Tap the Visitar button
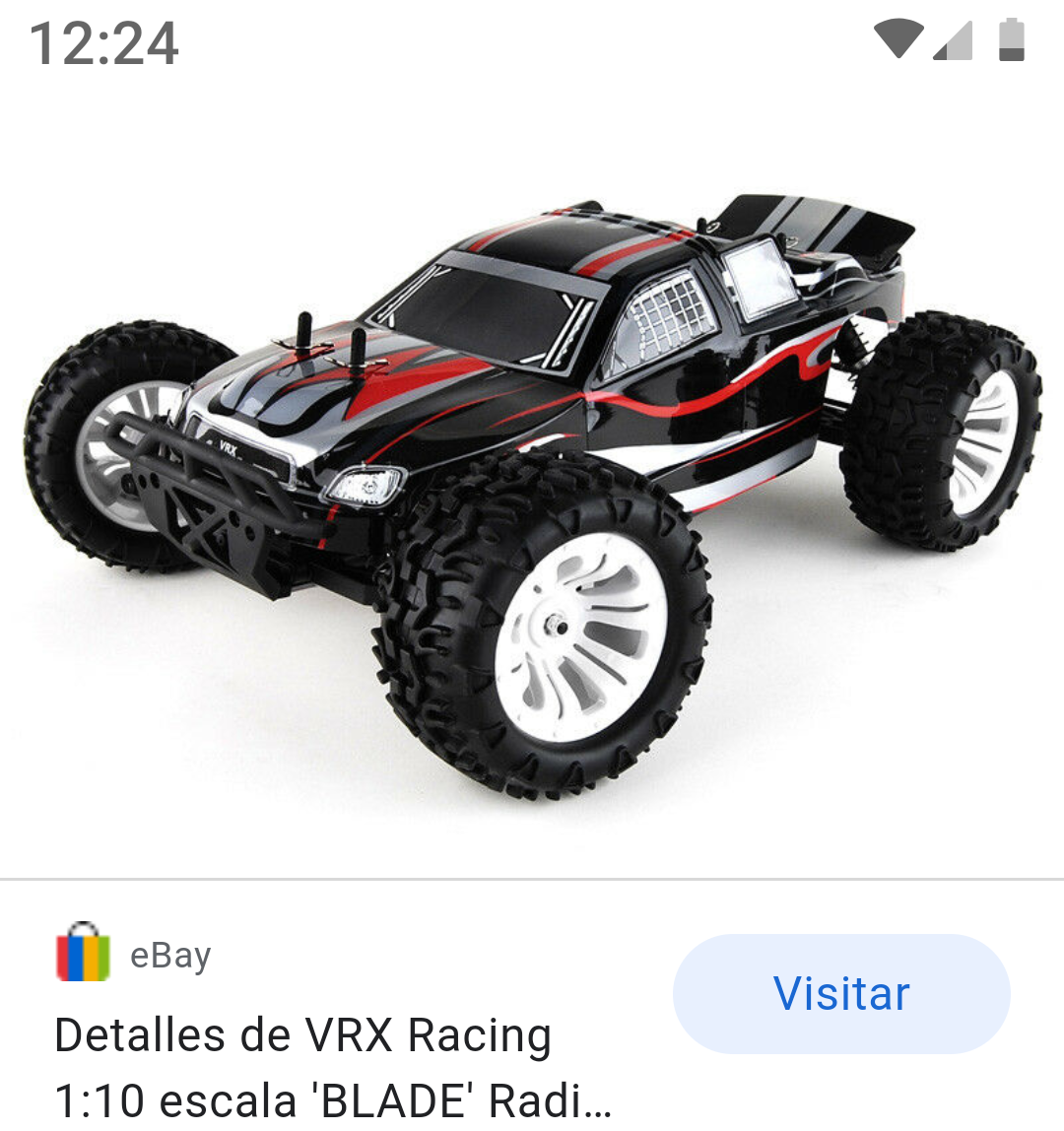Screen dimensions: 1064x1131 click(x=841, y=993)
